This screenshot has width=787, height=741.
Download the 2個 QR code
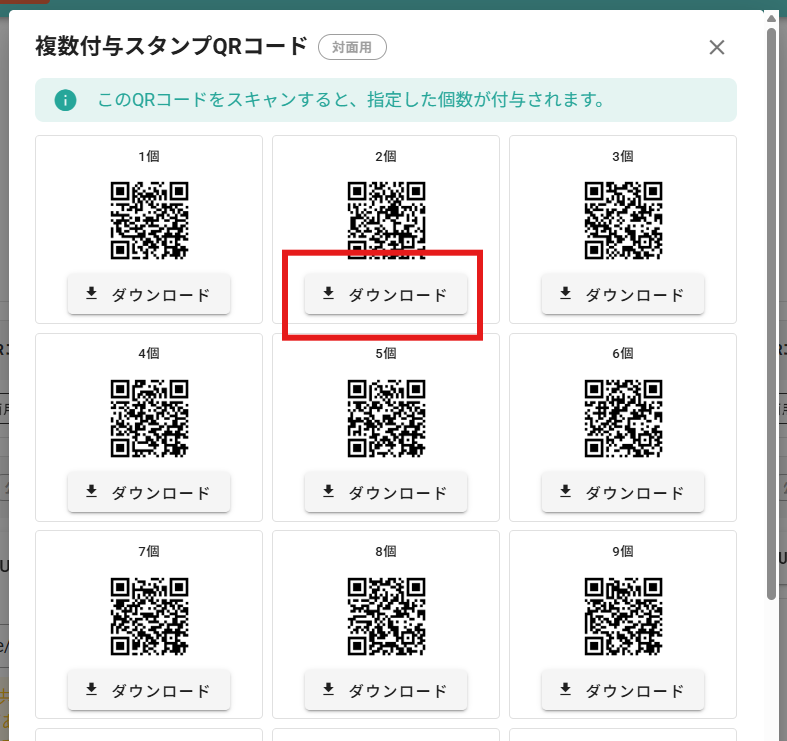[x=386, y=294]
